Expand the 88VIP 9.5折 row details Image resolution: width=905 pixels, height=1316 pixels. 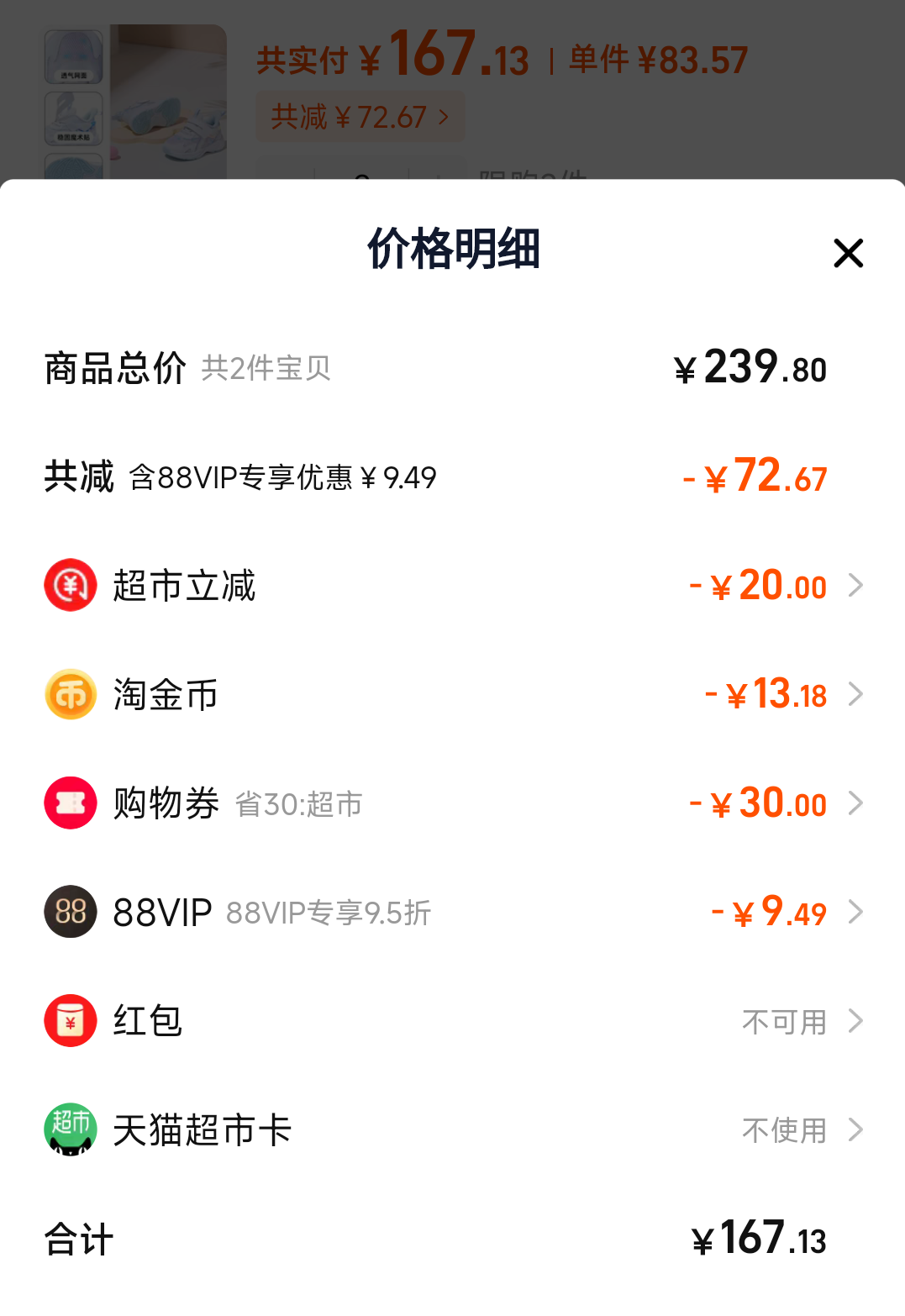tap(855, 912)
